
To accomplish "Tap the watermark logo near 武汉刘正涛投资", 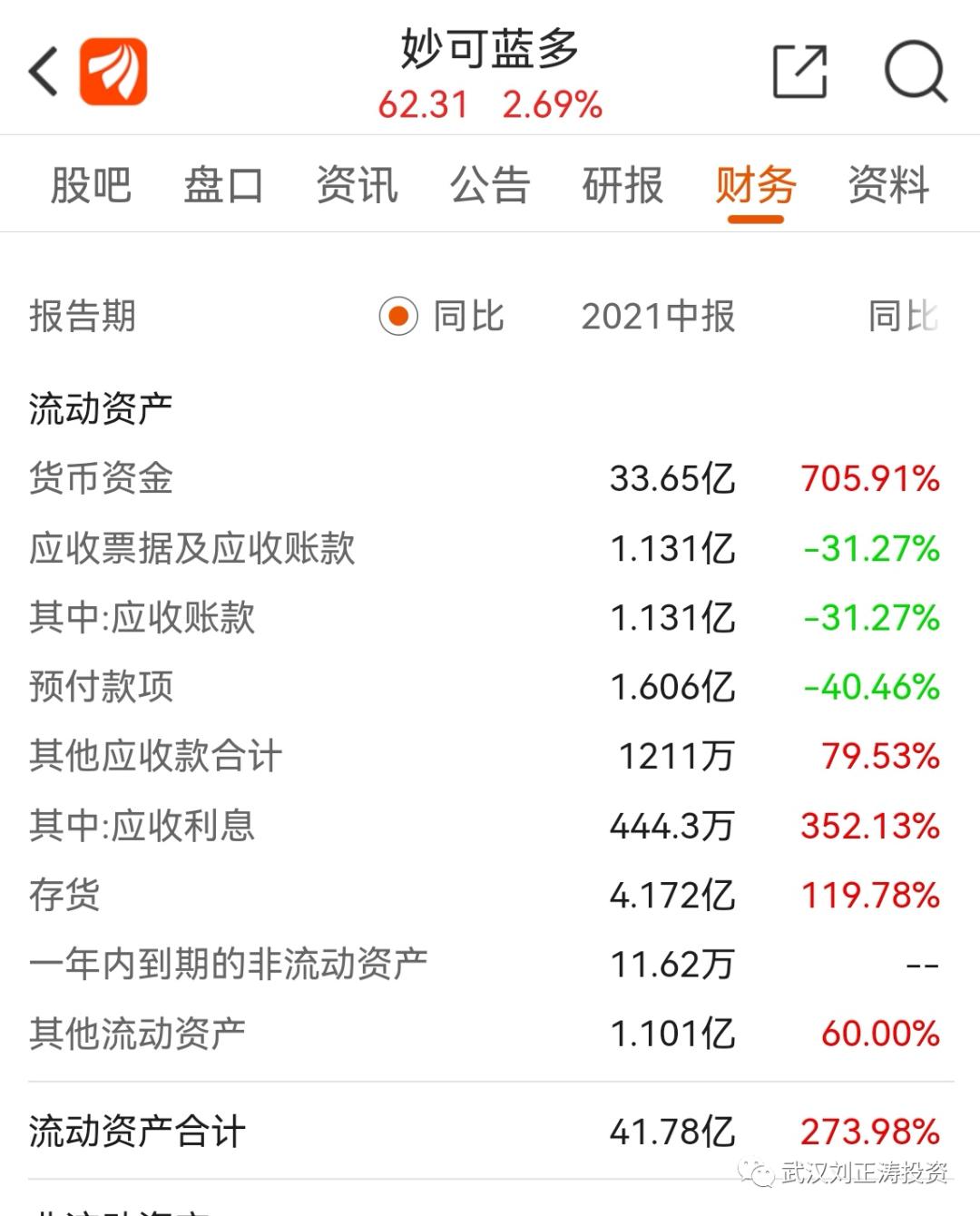I will (754, 1174).
